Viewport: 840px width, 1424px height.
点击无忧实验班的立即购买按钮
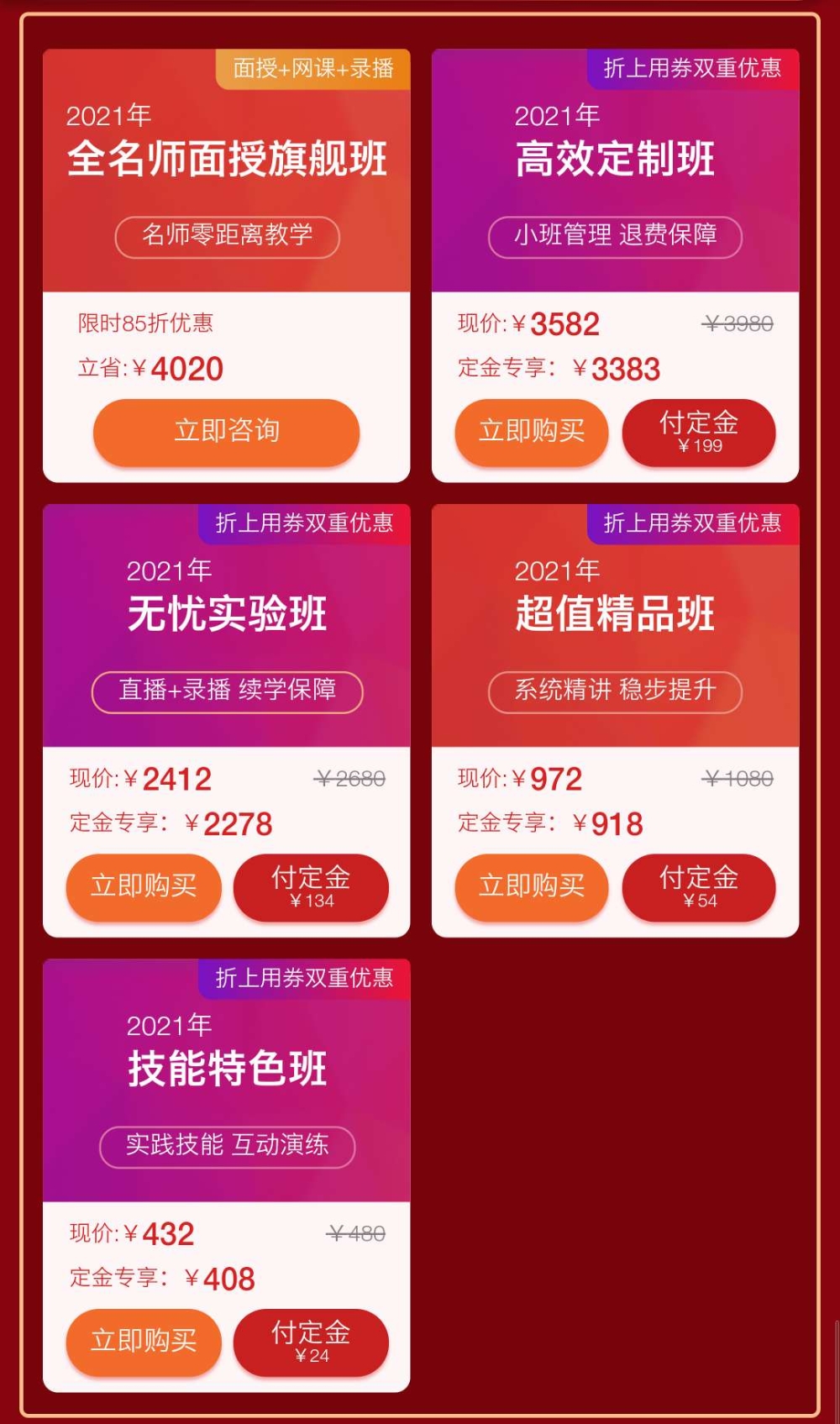coord(143,887)
